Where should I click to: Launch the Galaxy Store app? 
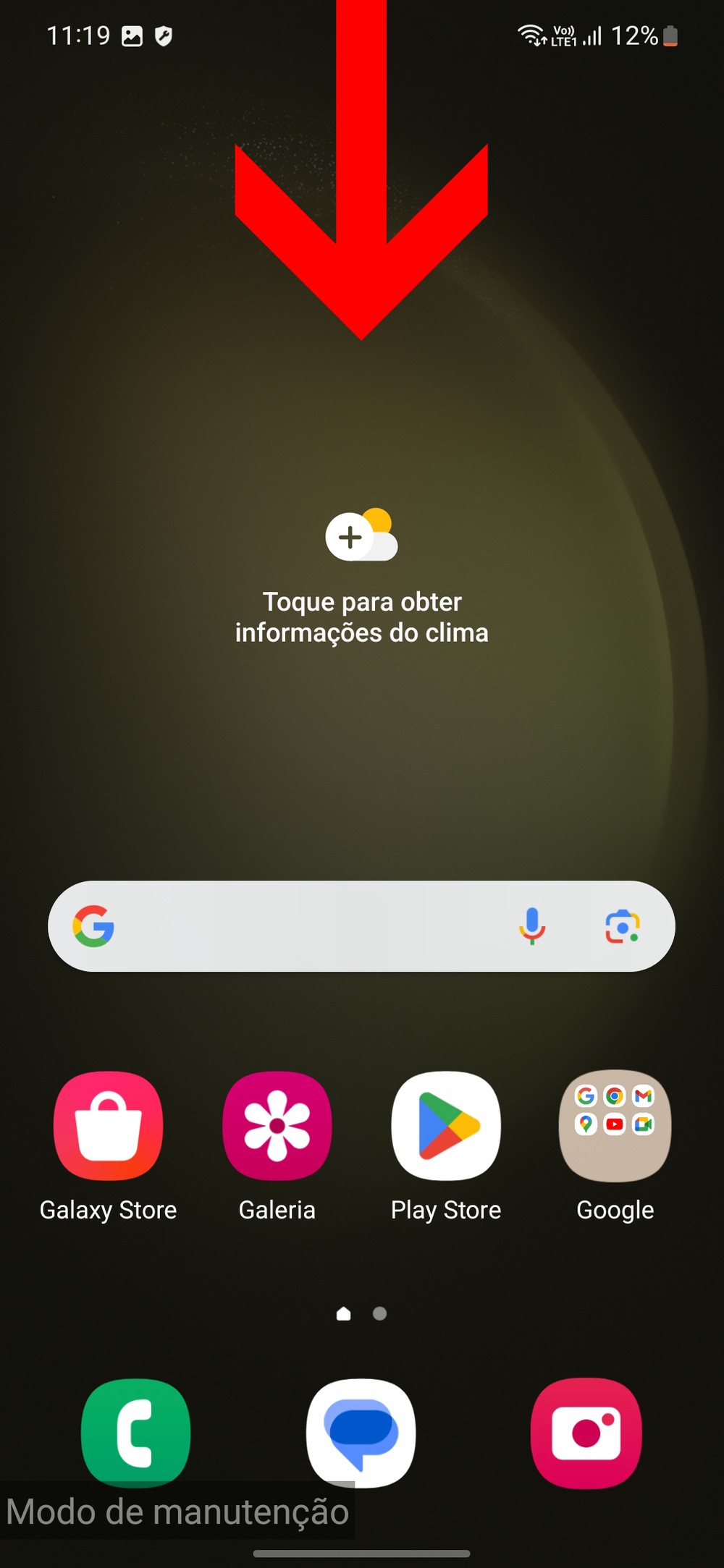tap(109, 1126)
